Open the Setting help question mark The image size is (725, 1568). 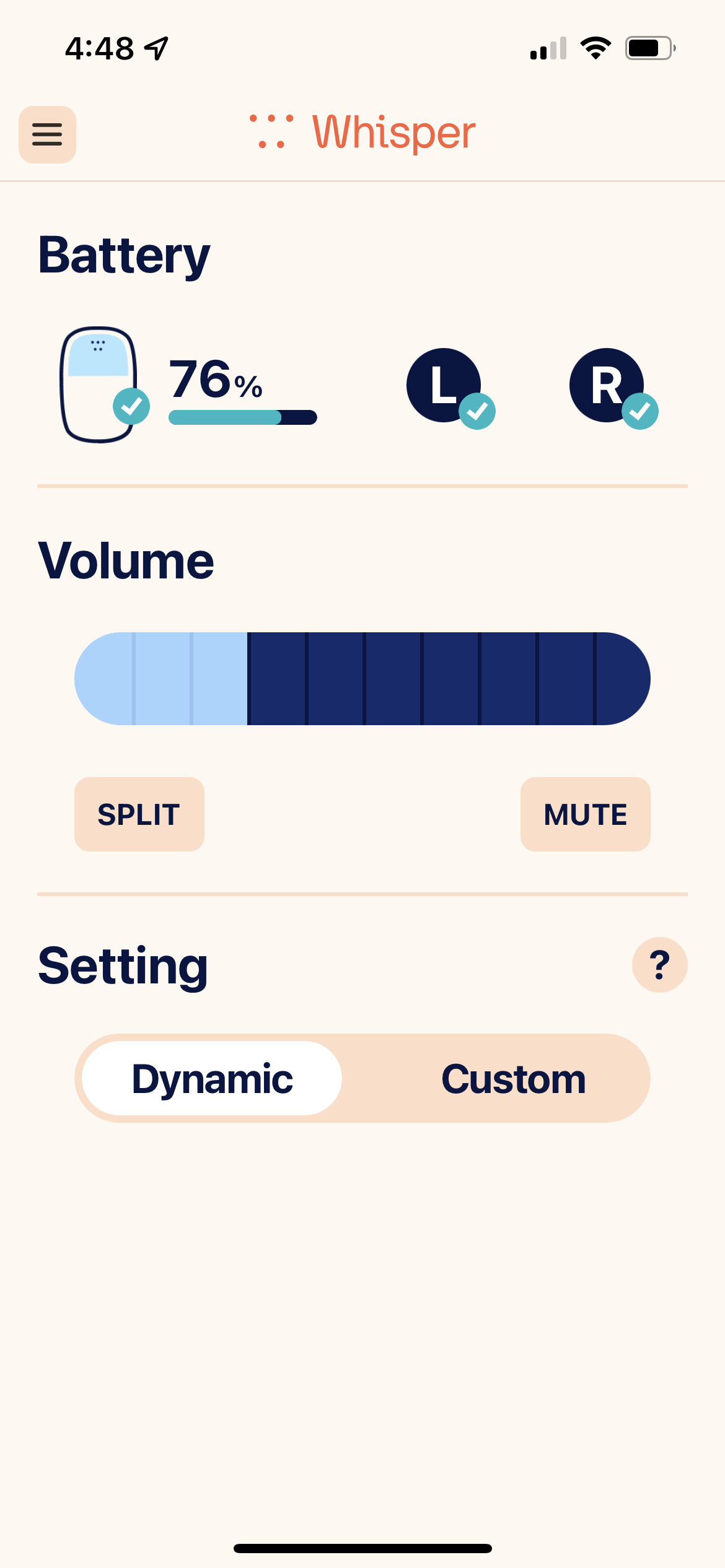660,965
